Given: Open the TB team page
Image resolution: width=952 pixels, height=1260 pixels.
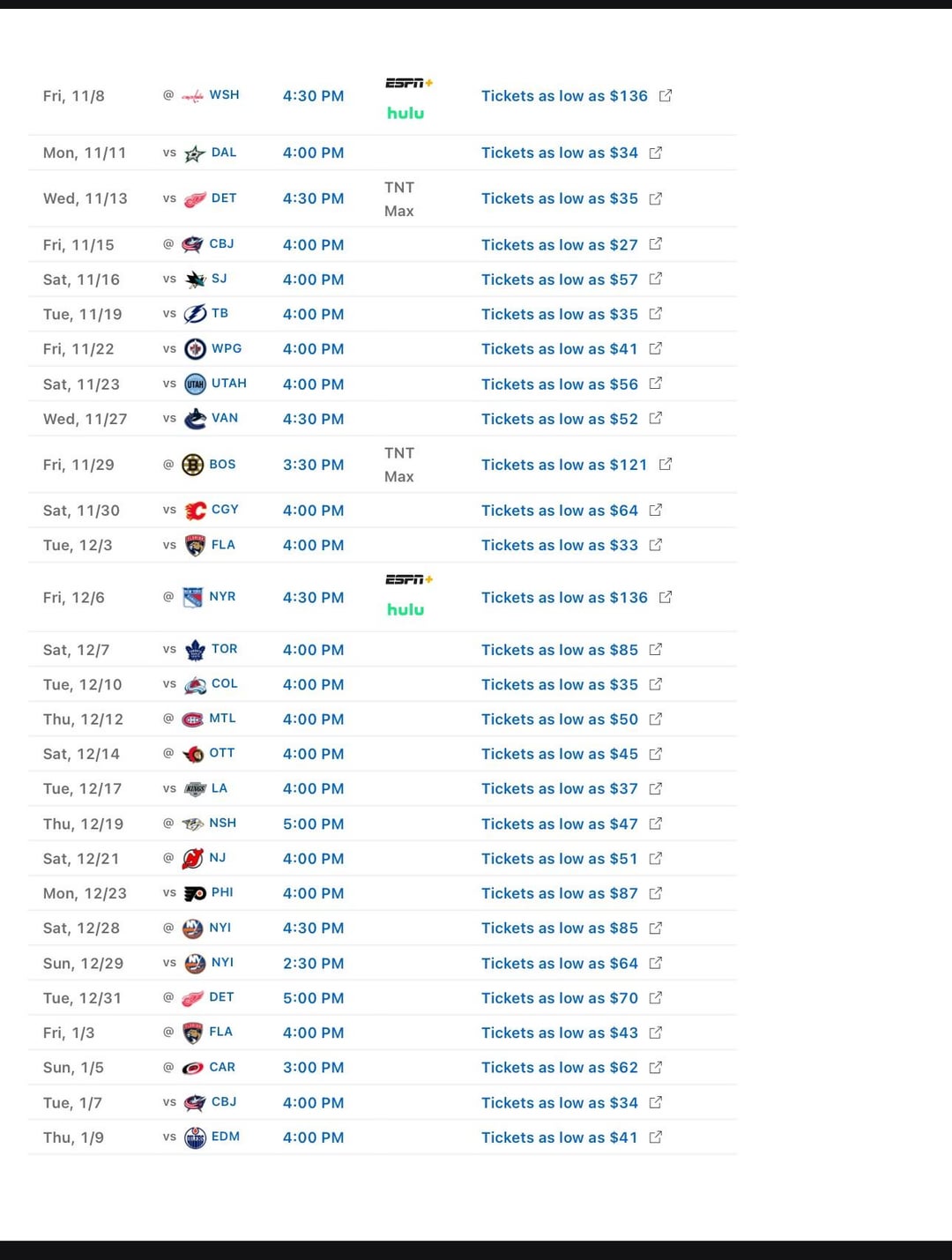Looking at the screenshot, I should (219, 313).
